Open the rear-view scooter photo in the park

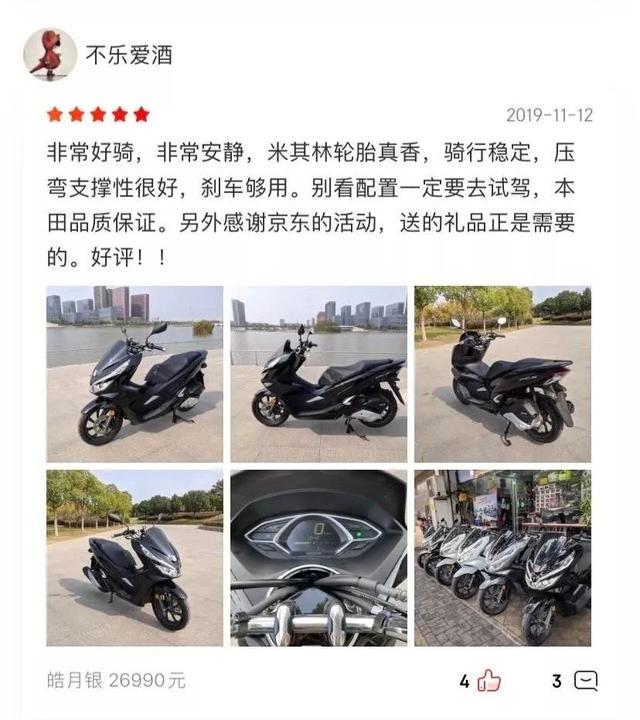502,374
